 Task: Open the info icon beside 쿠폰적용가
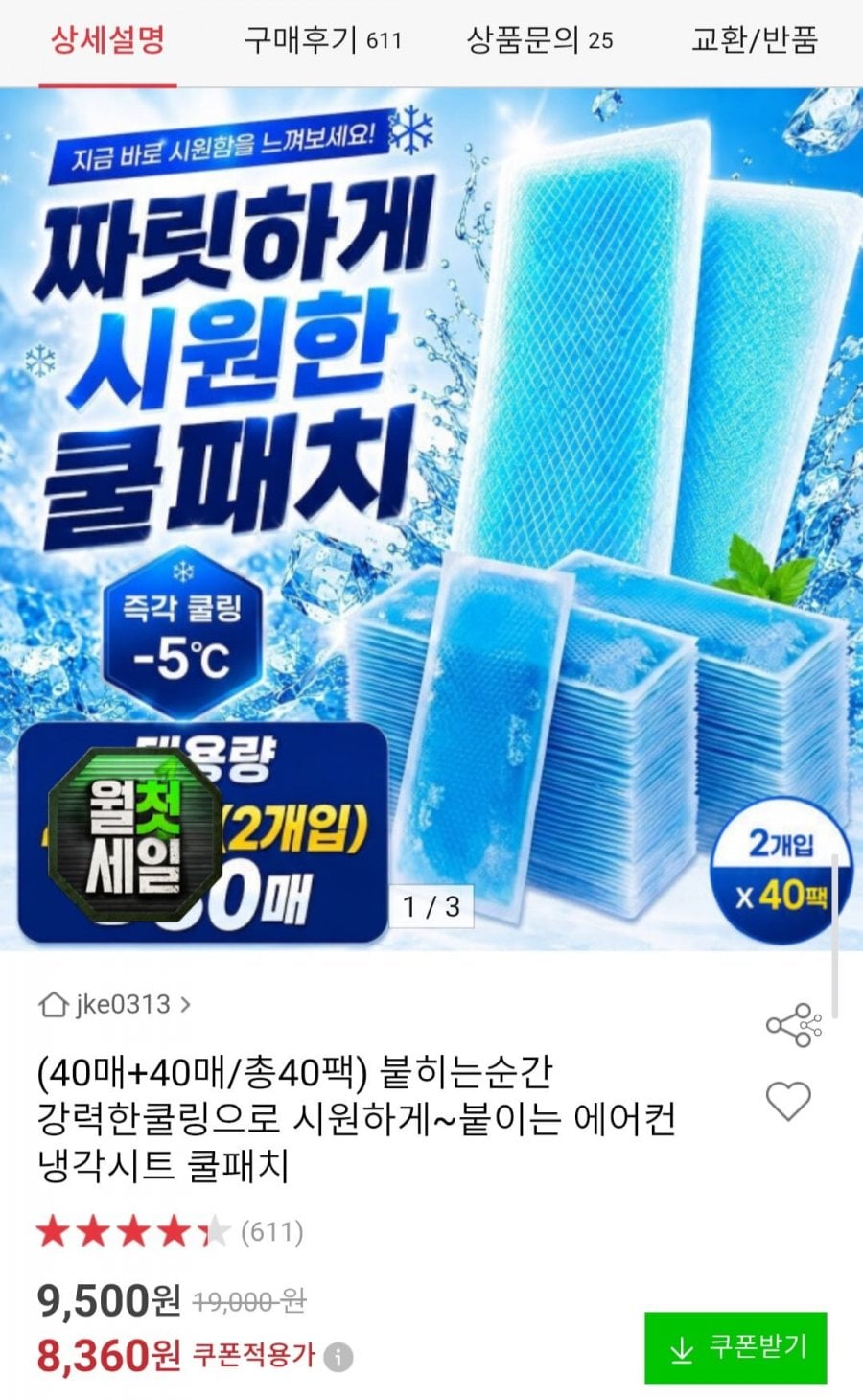coord(338,1357)
